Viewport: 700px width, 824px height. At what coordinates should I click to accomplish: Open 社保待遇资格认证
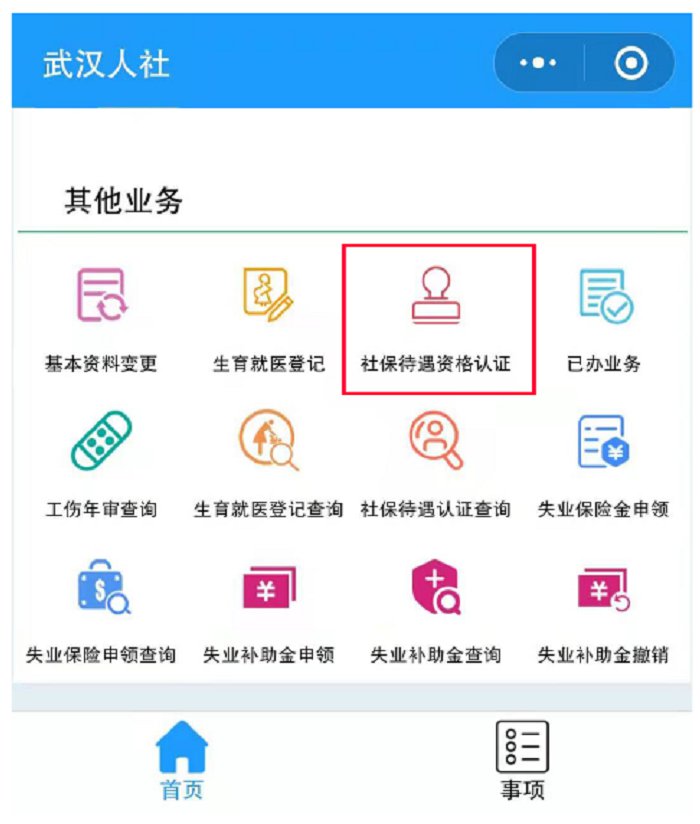(x=436, y=318)
